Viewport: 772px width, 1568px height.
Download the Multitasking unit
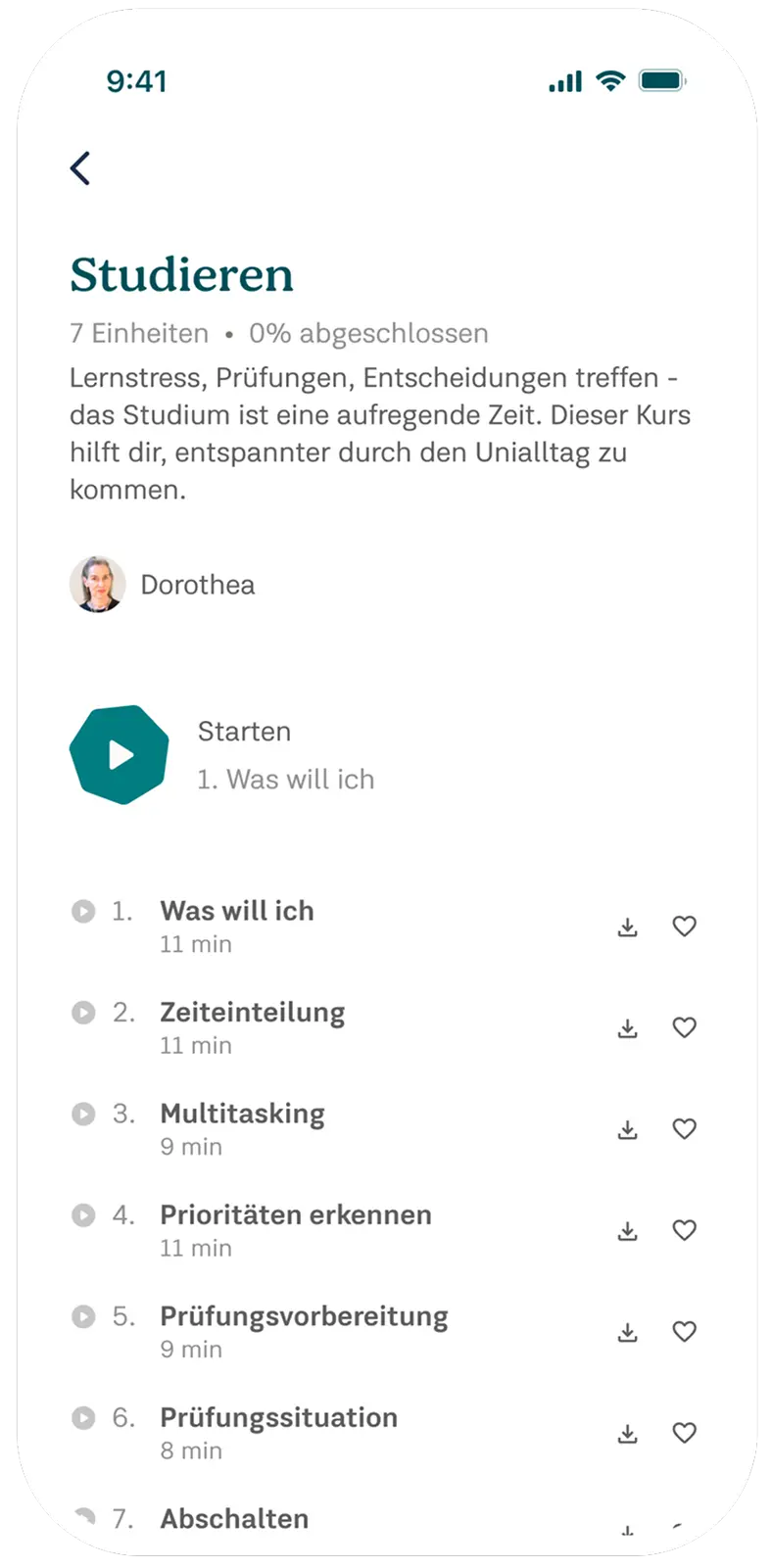[628, 1129]
